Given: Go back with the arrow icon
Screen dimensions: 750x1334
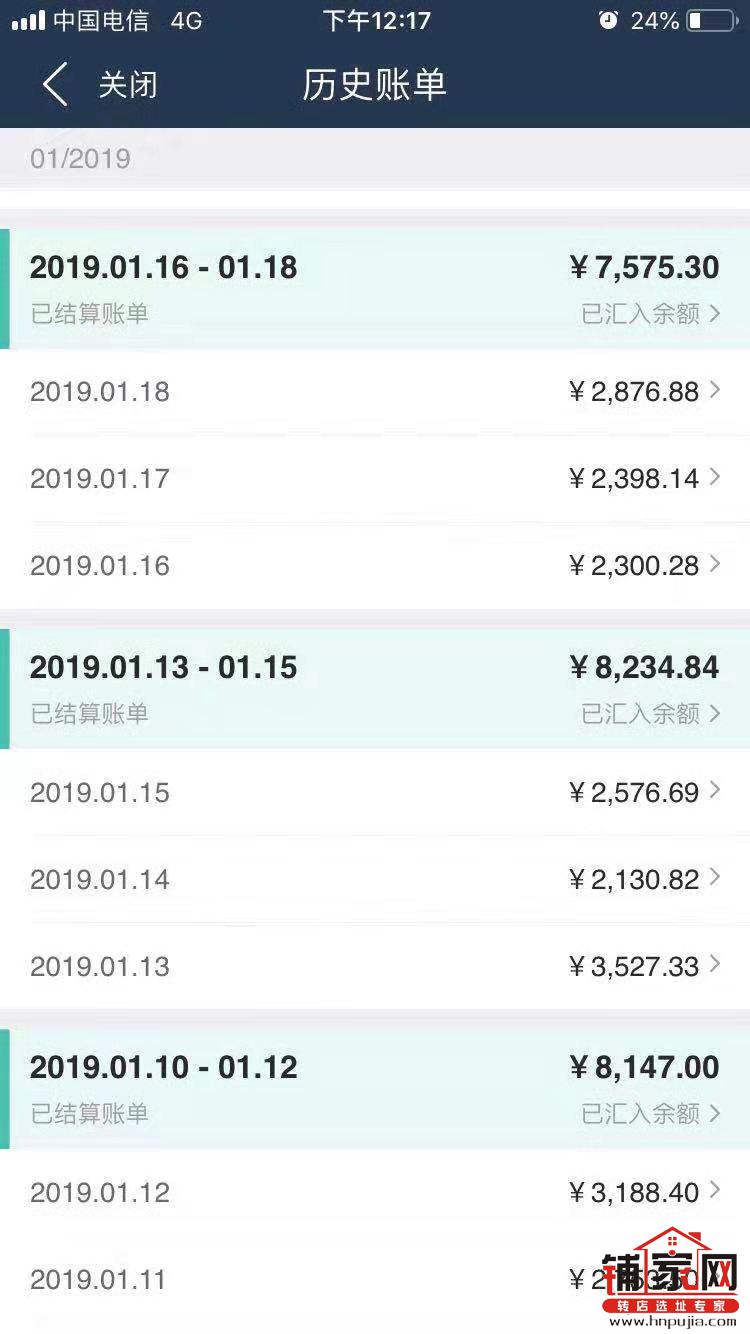Looking at the screenshot, I should [55, 84].
